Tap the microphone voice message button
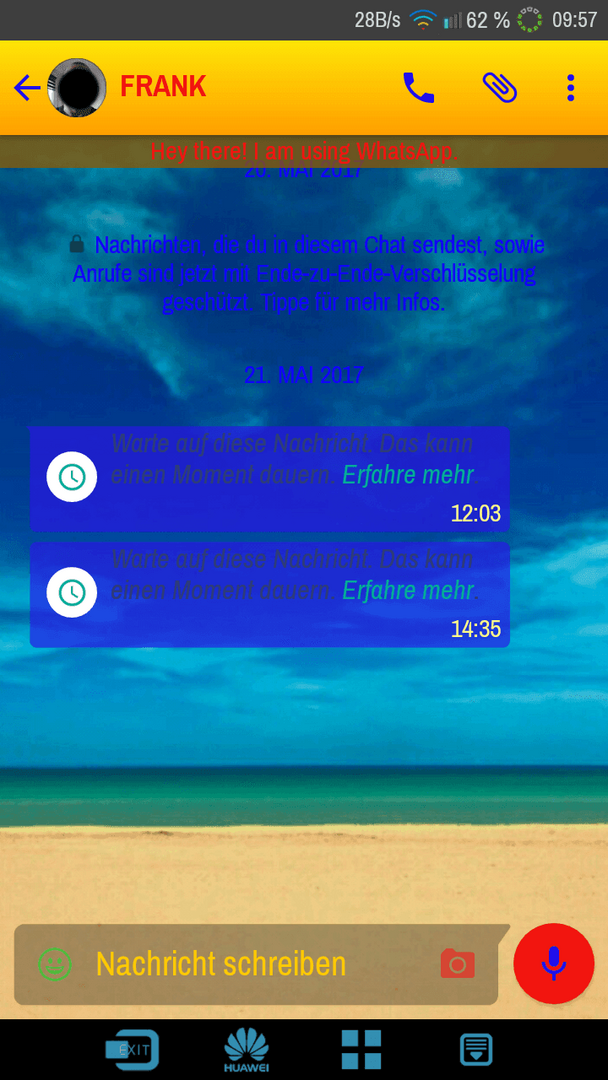Screen dimensions: 608x1080 click(553, 963)
